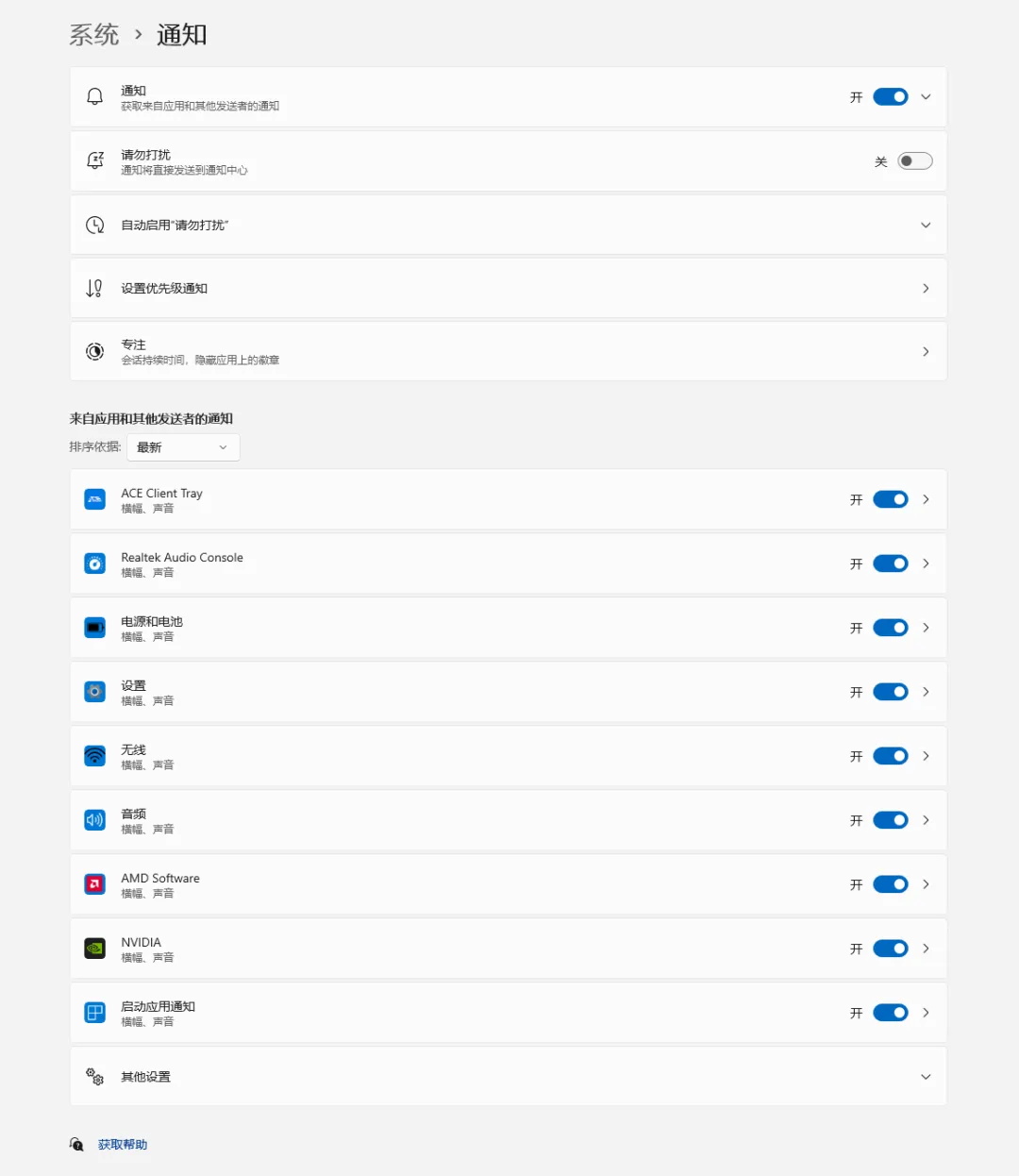Disable ACE Client Tray notifications

point(890,499)
